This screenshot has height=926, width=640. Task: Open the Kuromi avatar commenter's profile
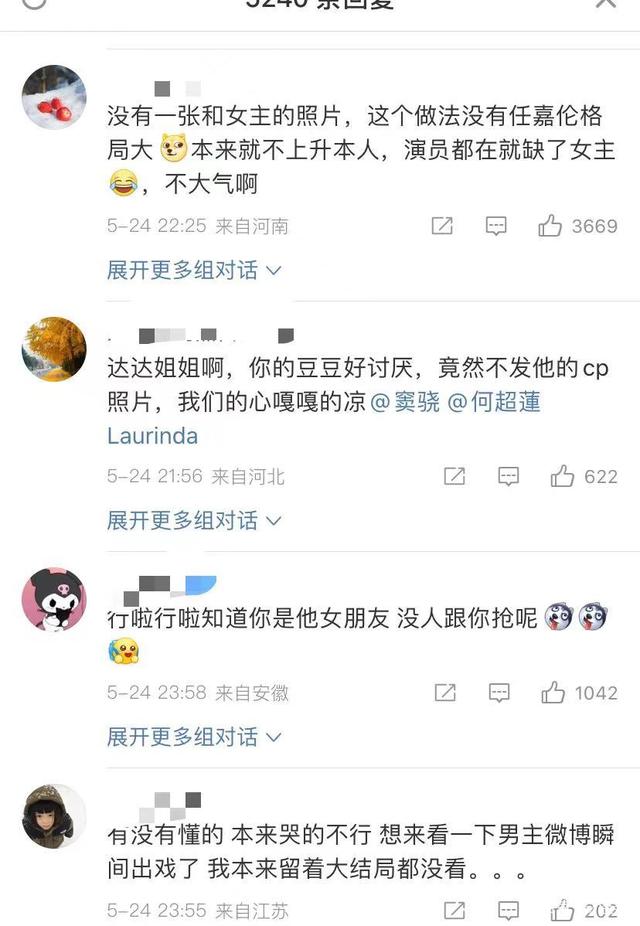pyautogui.click(x=54, y=599)
